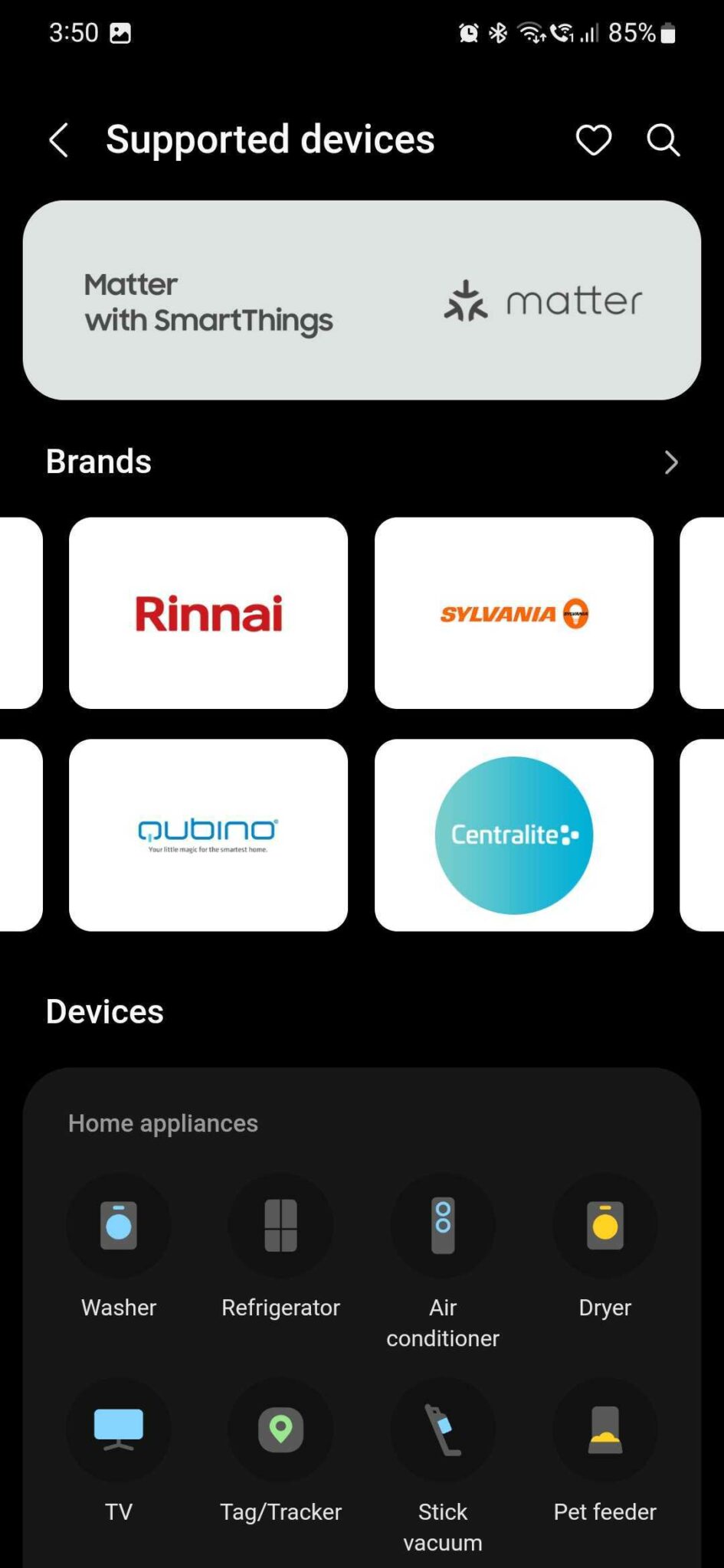Open the search function
Screen dimensions: 724x1568
663,141
